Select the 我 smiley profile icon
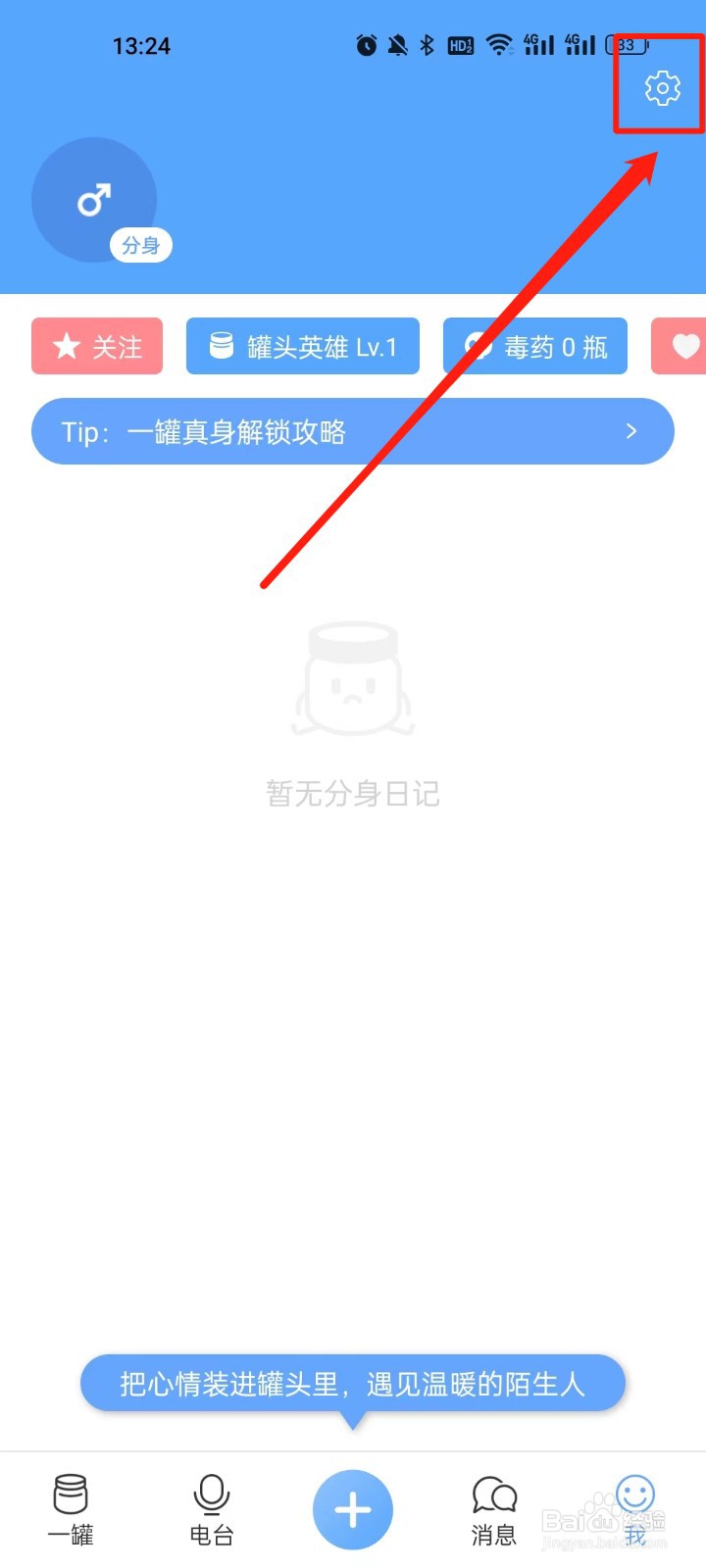 coord(634,1494)
